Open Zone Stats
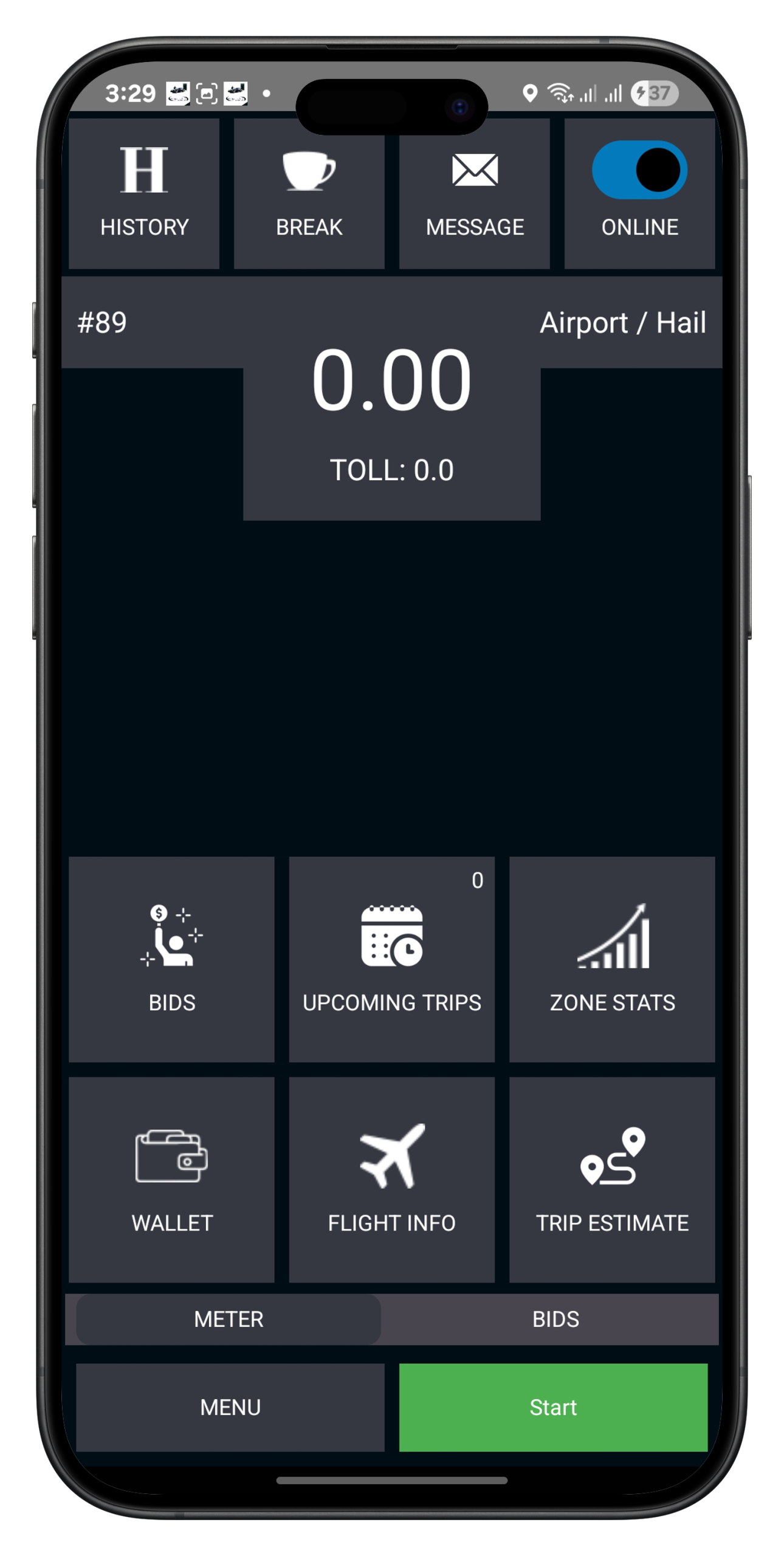This screenshot has height=1556, width=784. pyautogui.click(x=611, y=959)
